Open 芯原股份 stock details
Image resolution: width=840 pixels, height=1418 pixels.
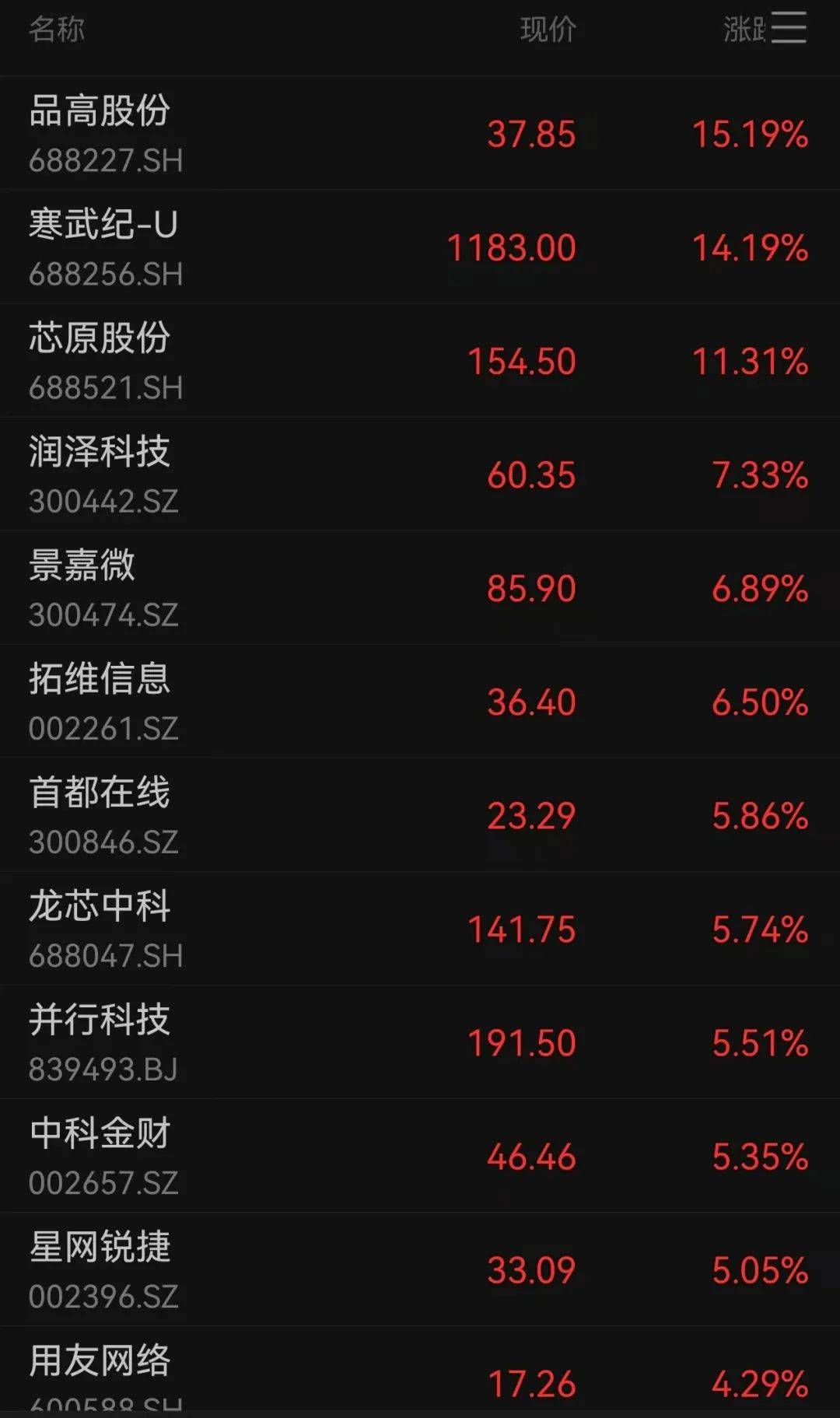point(420,360)
